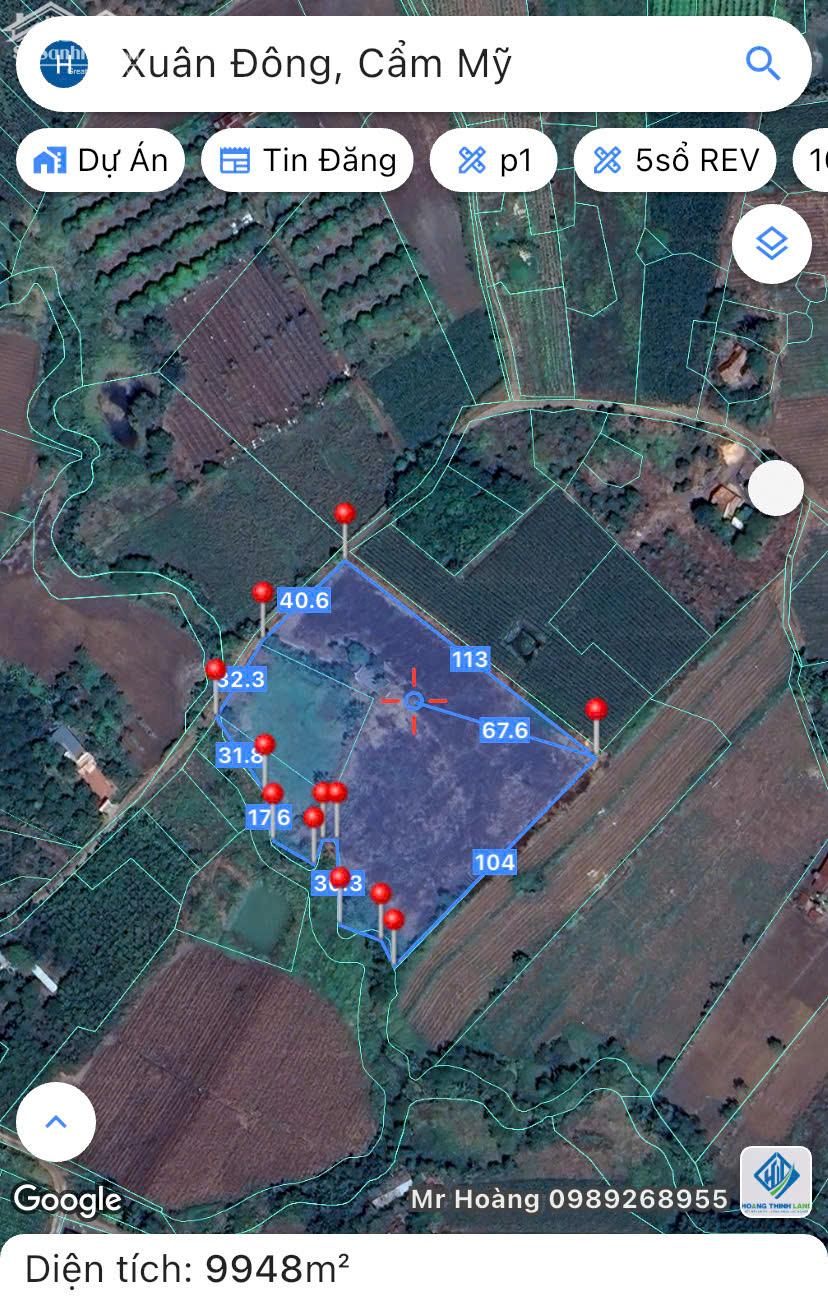Viewport: 828px width, 1302px height.
Task: Tap the round white button on right edge
Action: coord(775,488)
